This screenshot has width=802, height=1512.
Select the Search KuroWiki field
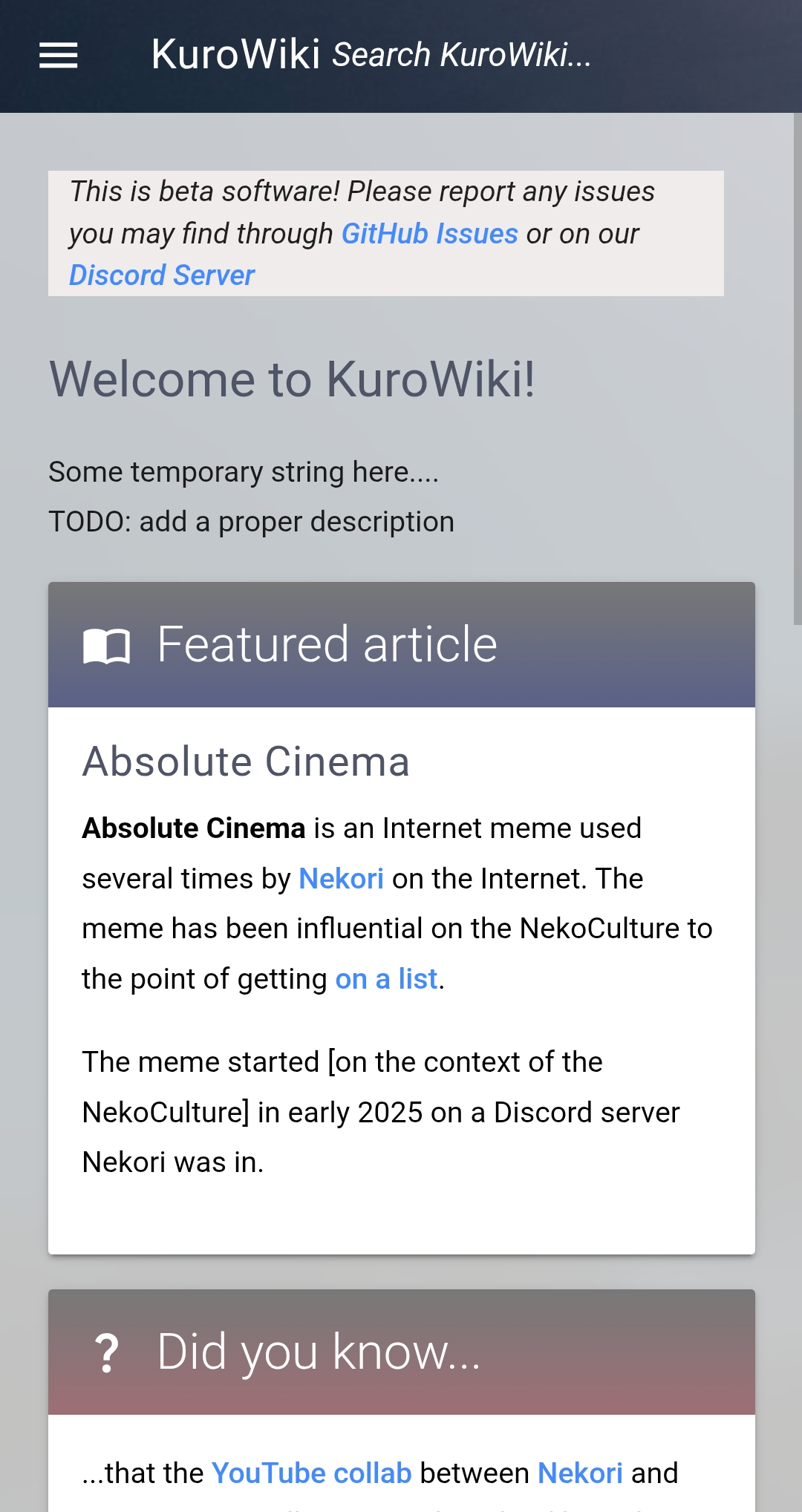[460, 53]
